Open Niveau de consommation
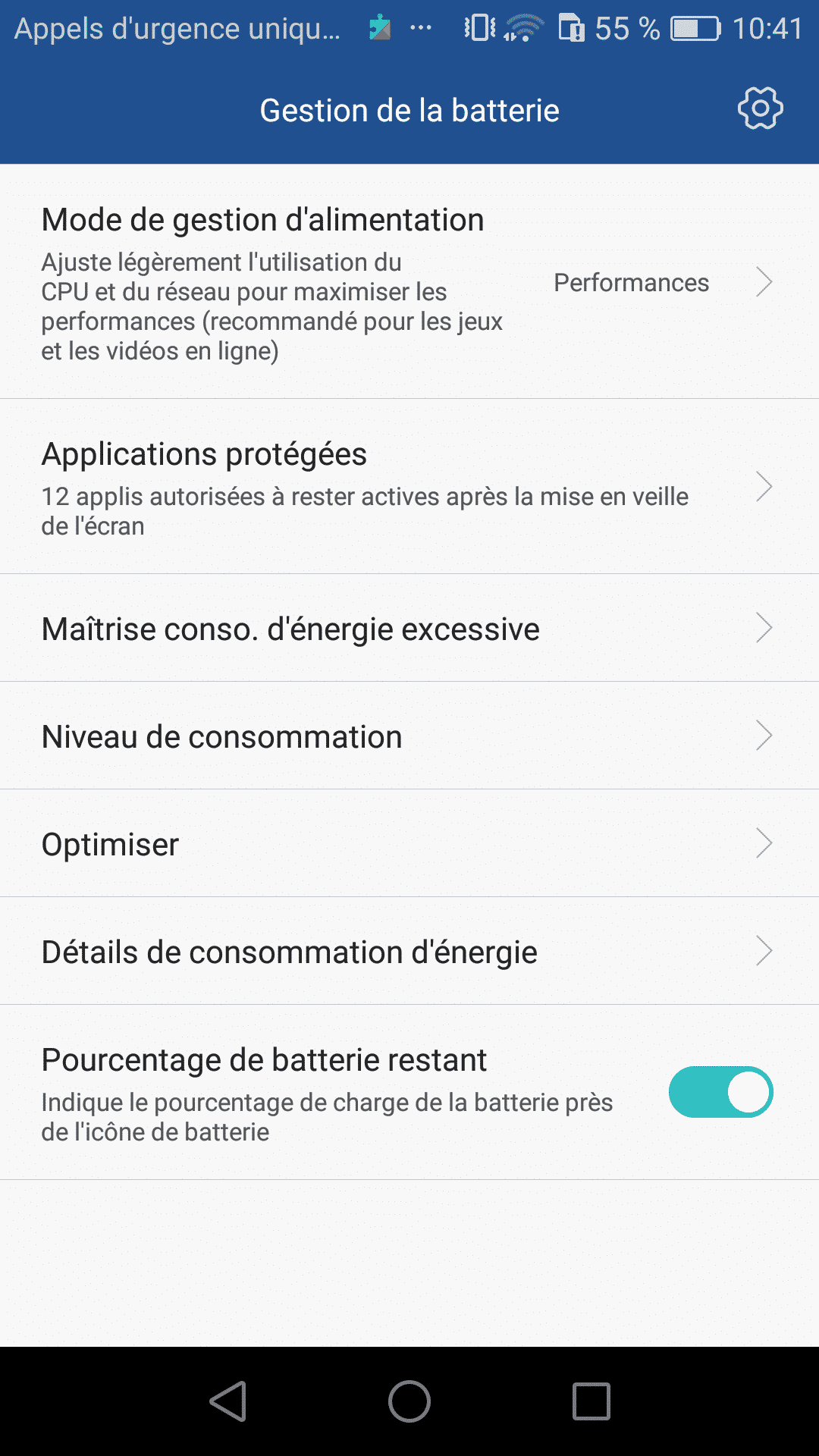 coord(409,736)
